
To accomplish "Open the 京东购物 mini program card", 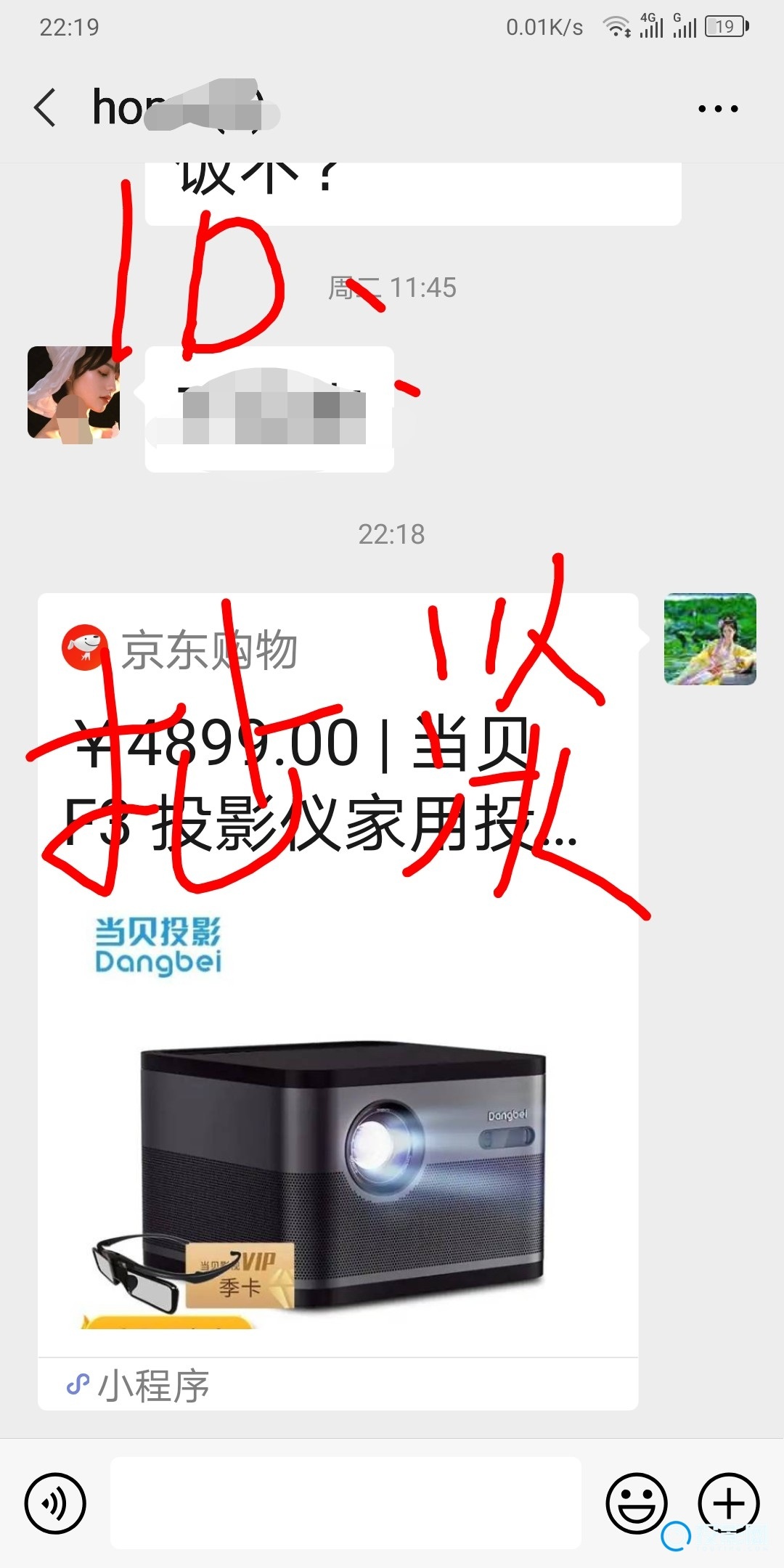I will click(338, 1002).
